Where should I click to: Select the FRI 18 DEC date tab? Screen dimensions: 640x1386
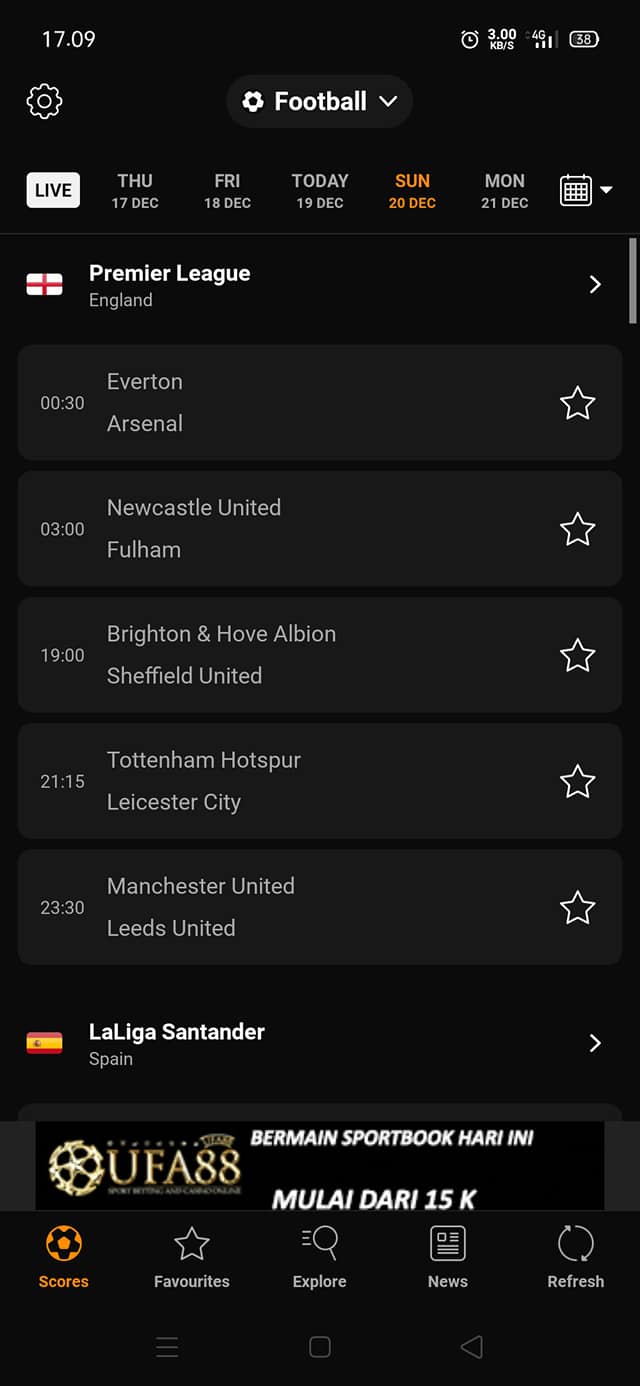pyautogui.click(x=227, y=190)
